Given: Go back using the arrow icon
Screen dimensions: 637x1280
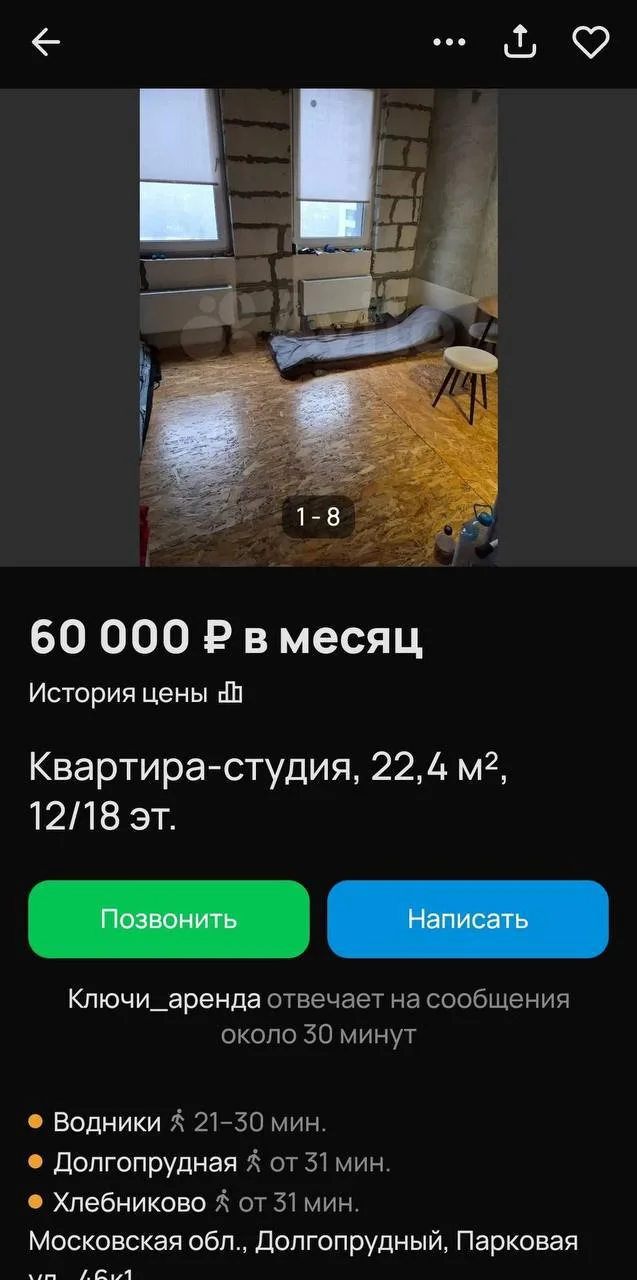Looking at the screenshot, I should (x=46, y=42).
